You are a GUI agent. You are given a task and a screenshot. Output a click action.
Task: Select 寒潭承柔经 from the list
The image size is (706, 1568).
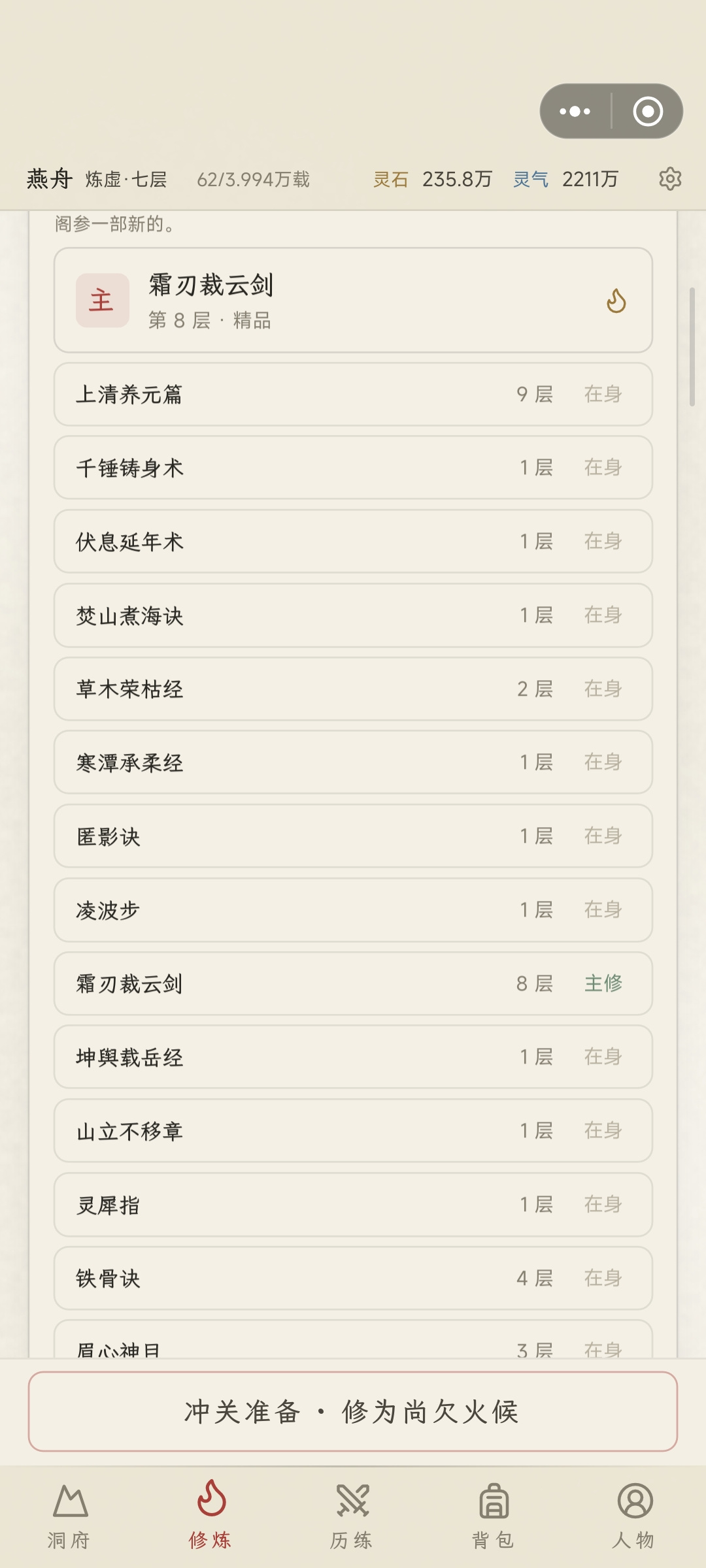point(353,762)
